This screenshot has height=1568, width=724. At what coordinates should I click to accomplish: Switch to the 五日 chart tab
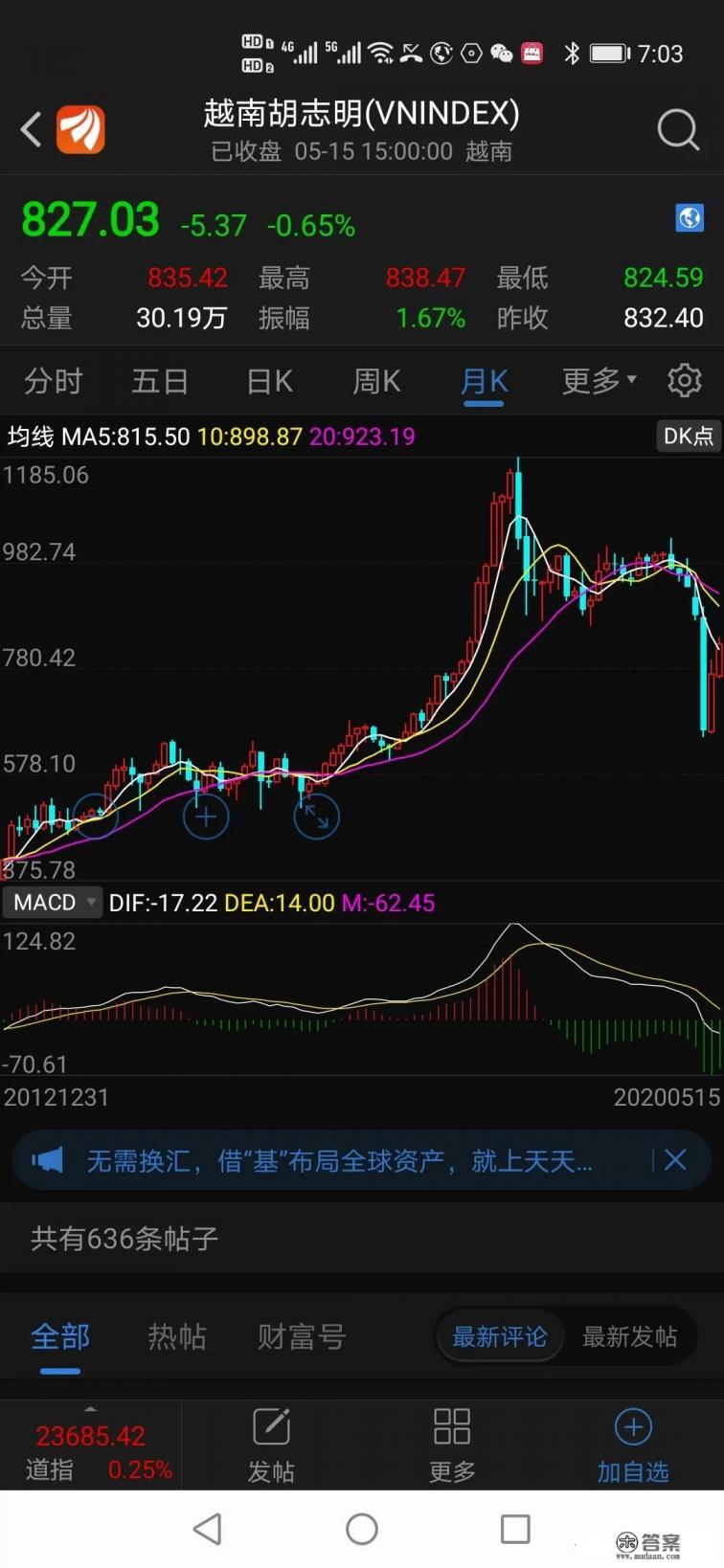(159, 381)
